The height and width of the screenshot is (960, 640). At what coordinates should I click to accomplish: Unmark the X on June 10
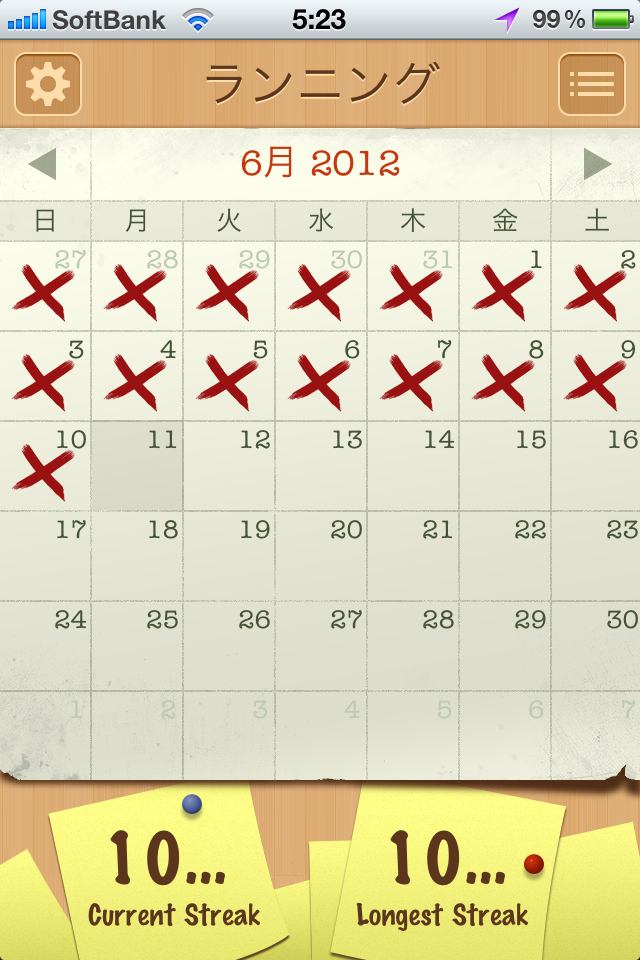[x=45, y=466]
